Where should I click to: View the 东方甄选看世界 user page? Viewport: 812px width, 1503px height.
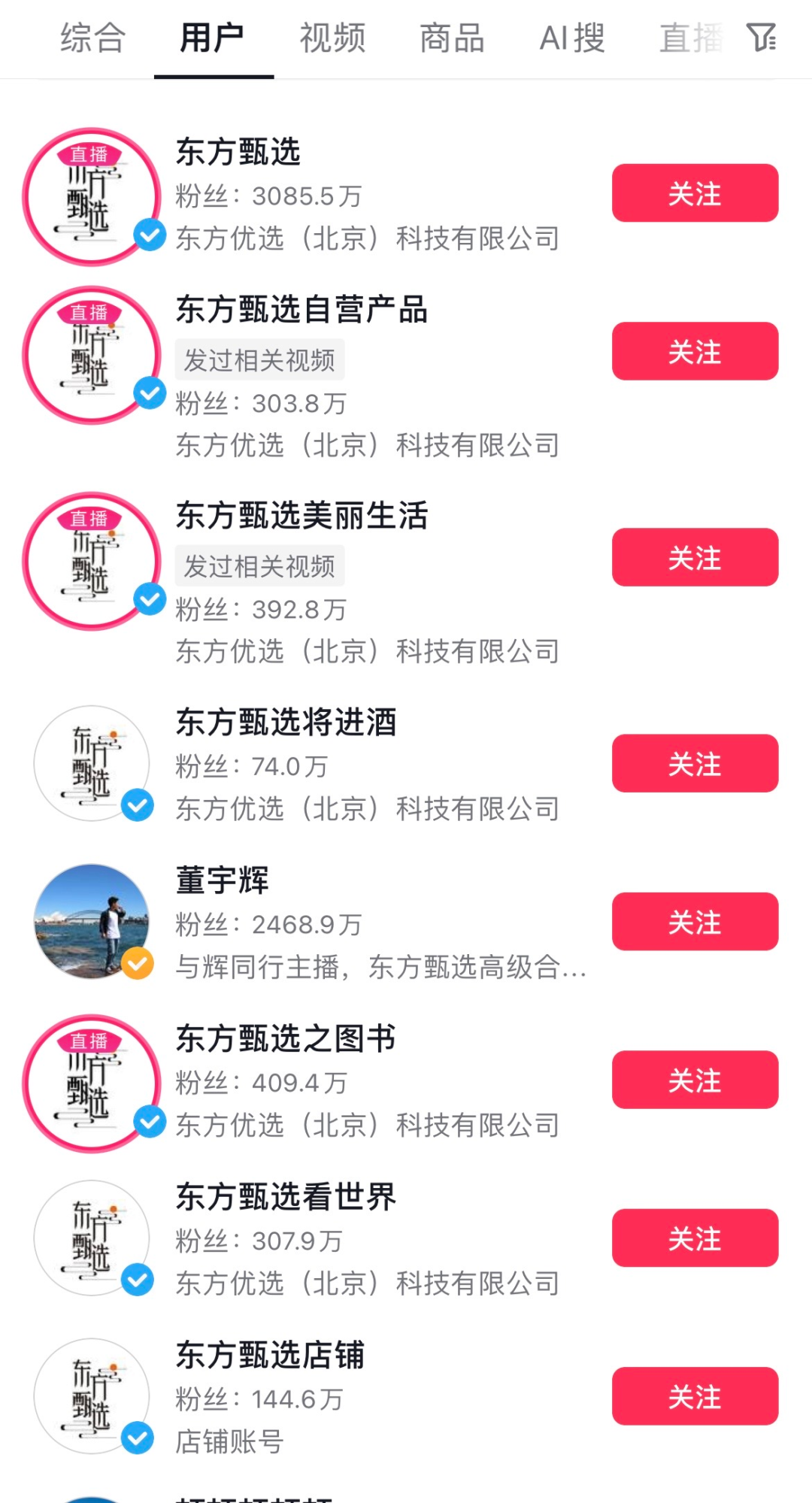286,1197
